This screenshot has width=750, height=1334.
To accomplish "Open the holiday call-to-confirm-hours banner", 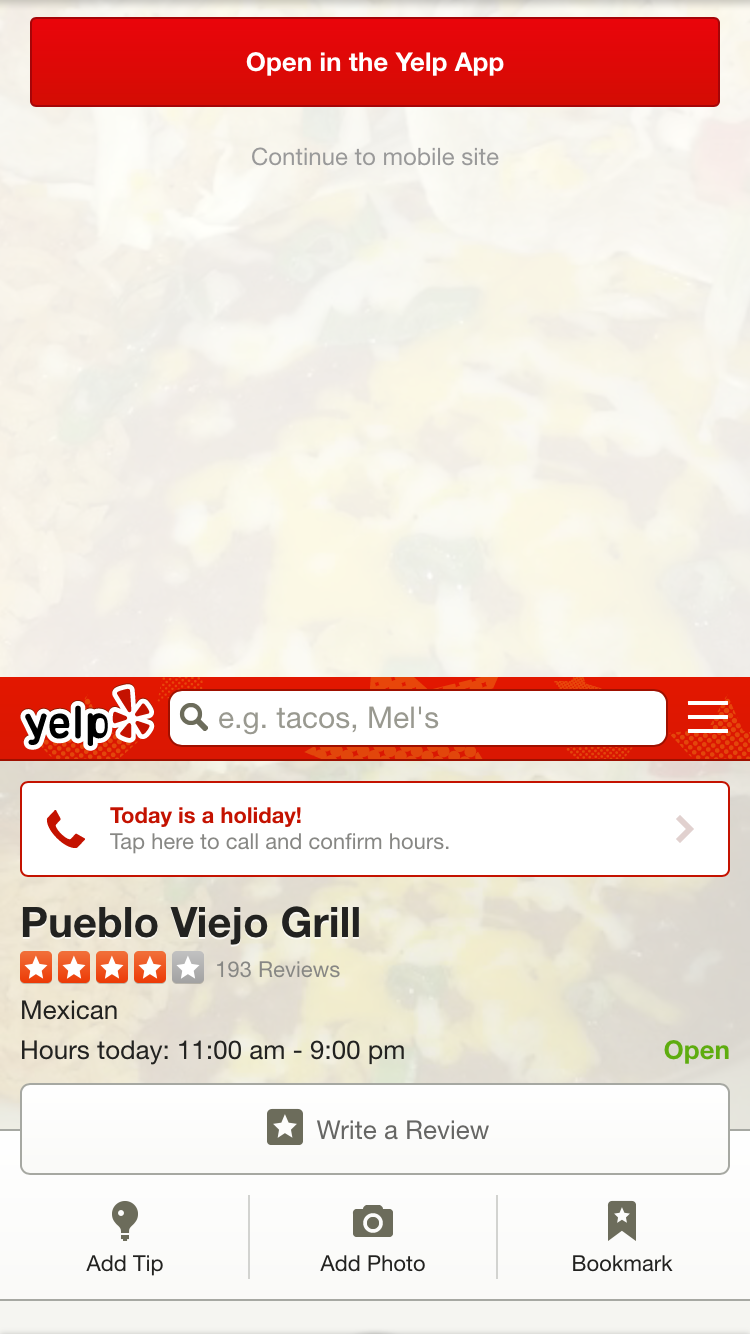I will [x=375, y=829].
